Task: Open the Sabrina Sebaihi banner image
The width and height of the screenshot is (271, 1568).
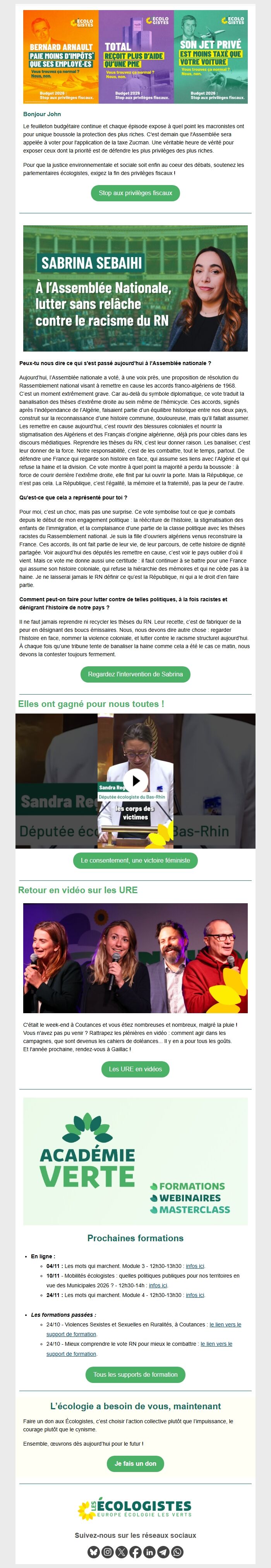Action: click(135, 288)
